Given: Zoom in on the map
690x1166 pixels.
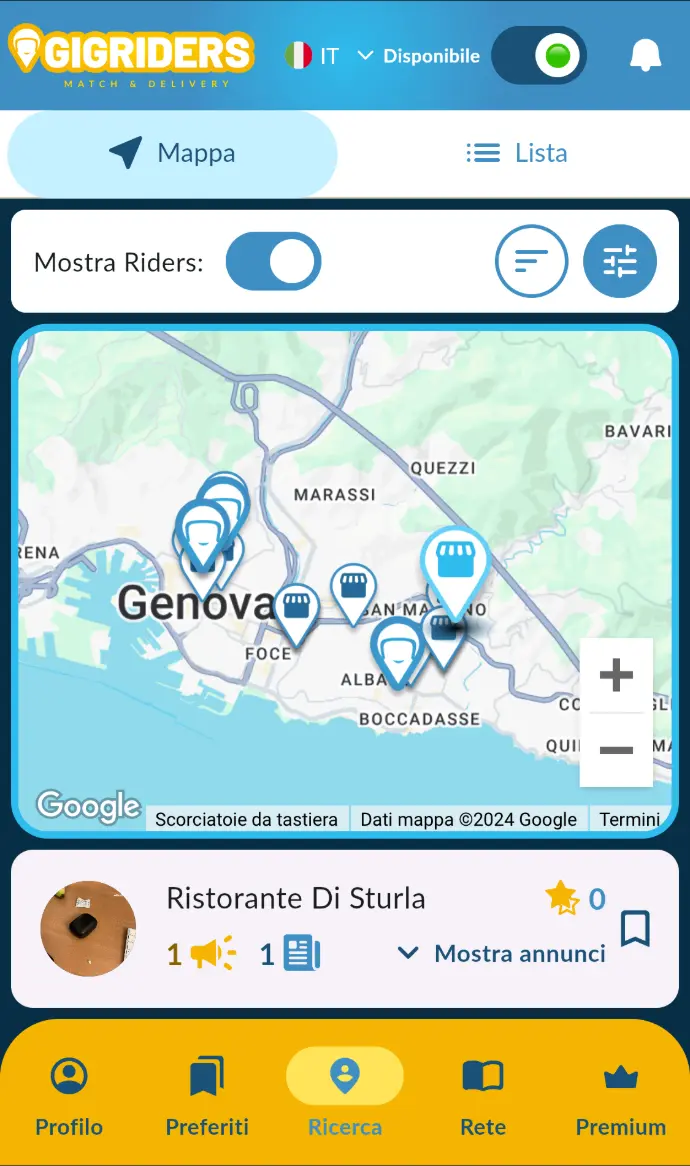Looking at the screenshot, I should point(616,675).
